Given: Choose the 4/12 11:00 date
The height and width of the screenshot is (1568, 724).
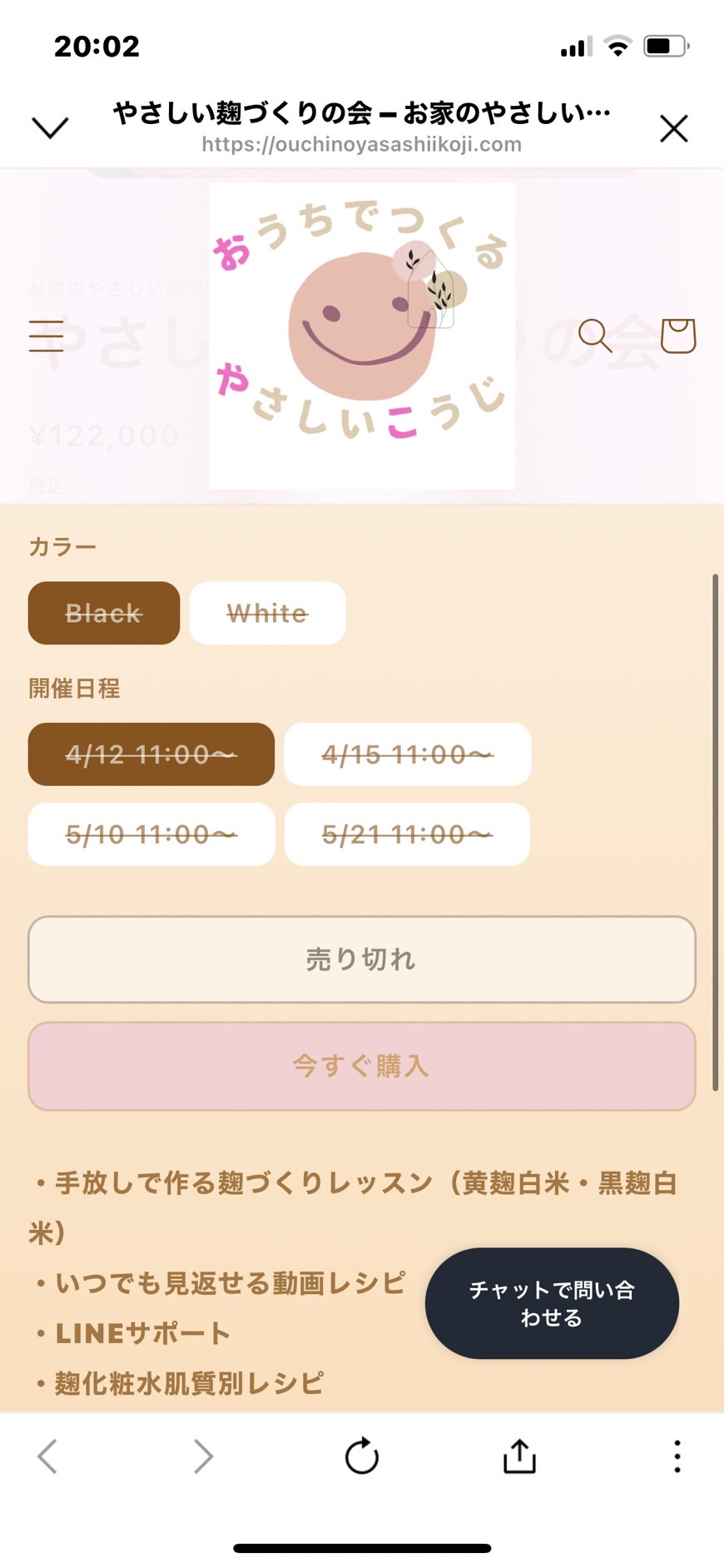Looking at the screenshot, I should pyautogui.click(x=151, y=754).
